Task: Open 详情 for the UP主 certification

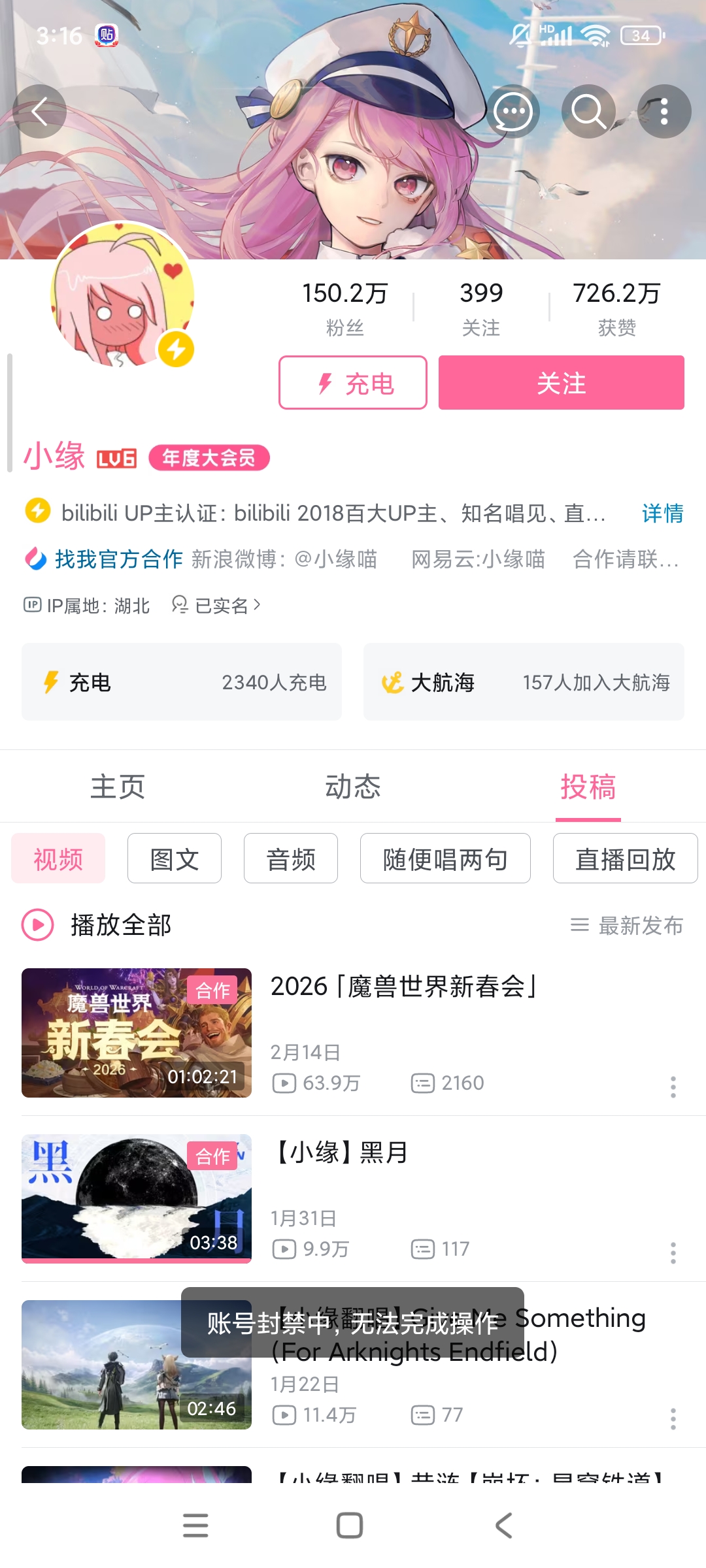Action: click(x=662, y=514)
